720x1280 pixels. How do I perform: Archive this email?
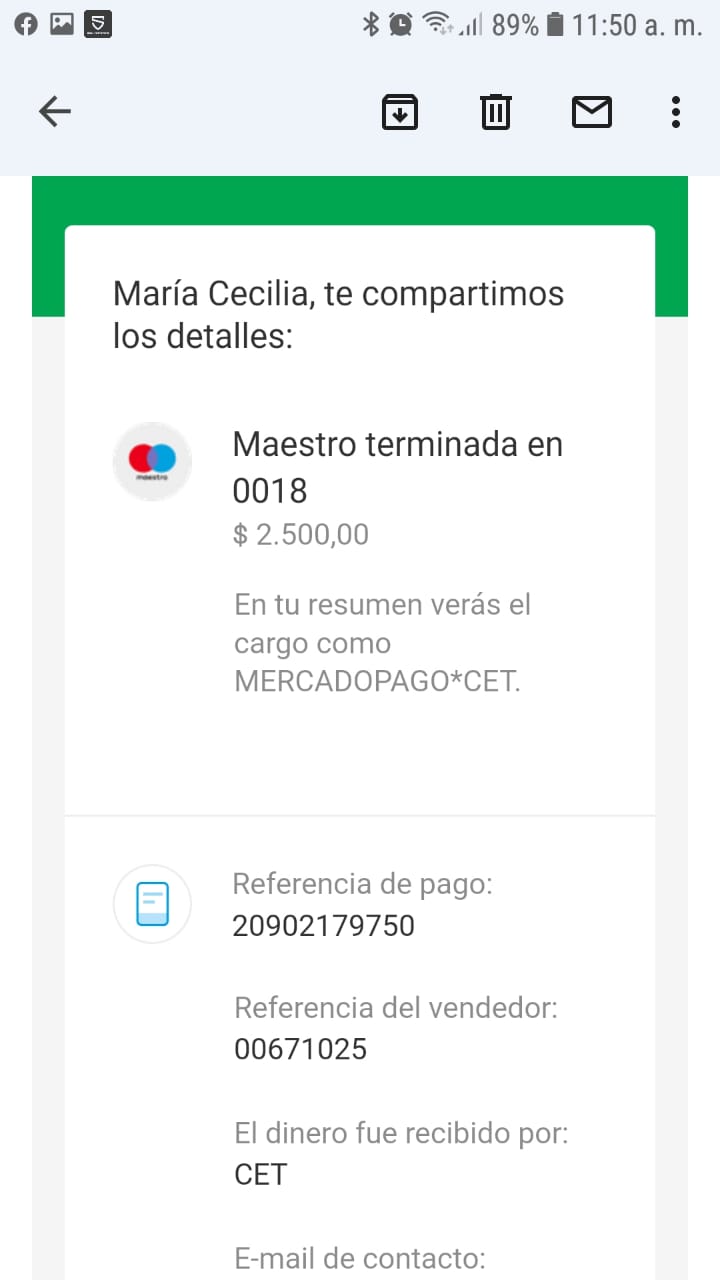[x=400, y=112]
